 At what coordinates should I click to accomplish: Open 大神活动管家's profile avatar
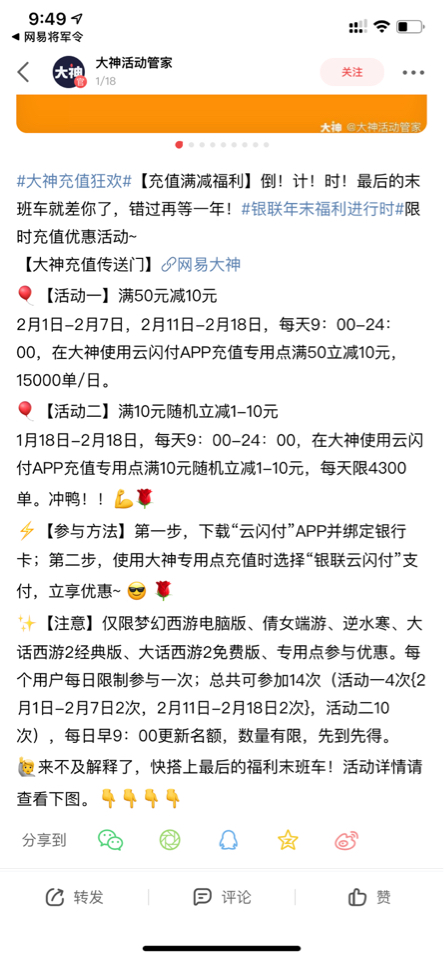point(69,72)
